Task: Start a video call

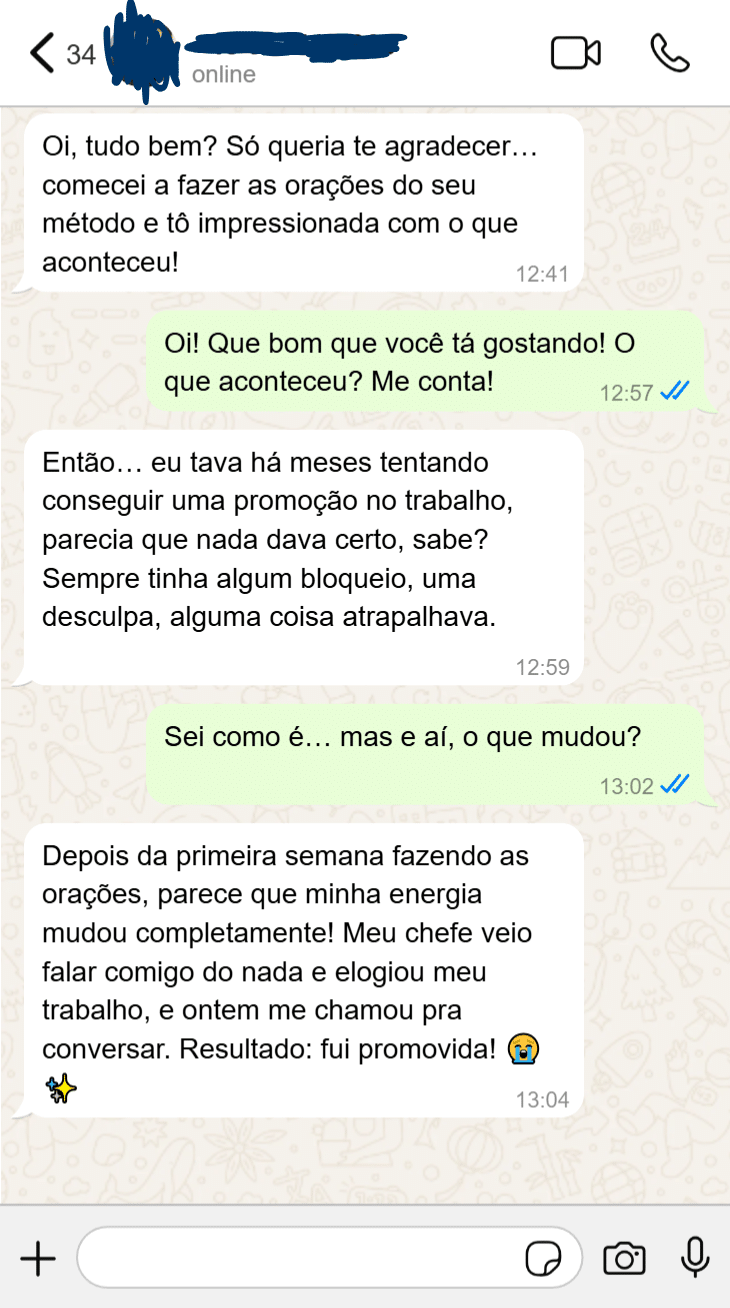Action: 576,53
